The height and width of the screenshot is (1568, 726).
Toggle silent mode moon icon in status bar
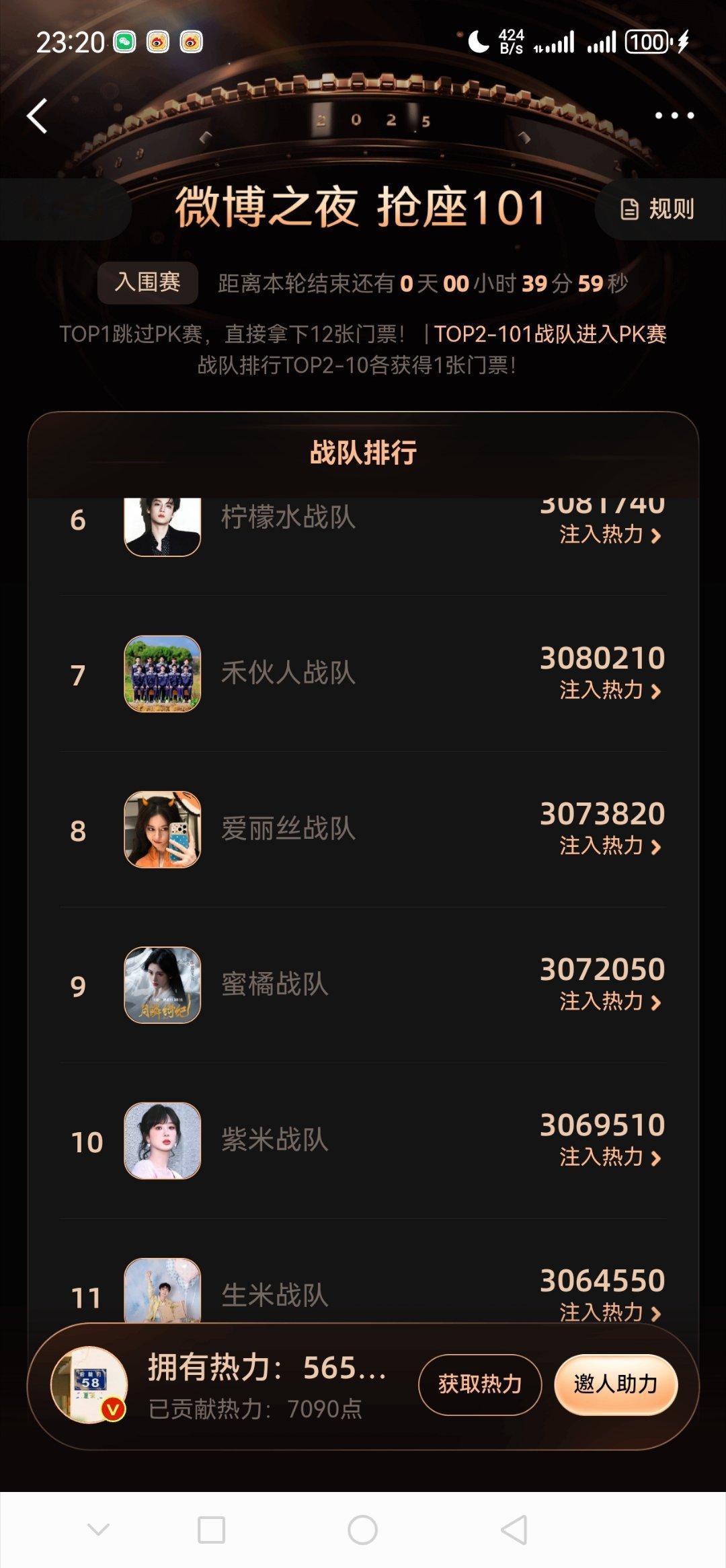(479, 40)
